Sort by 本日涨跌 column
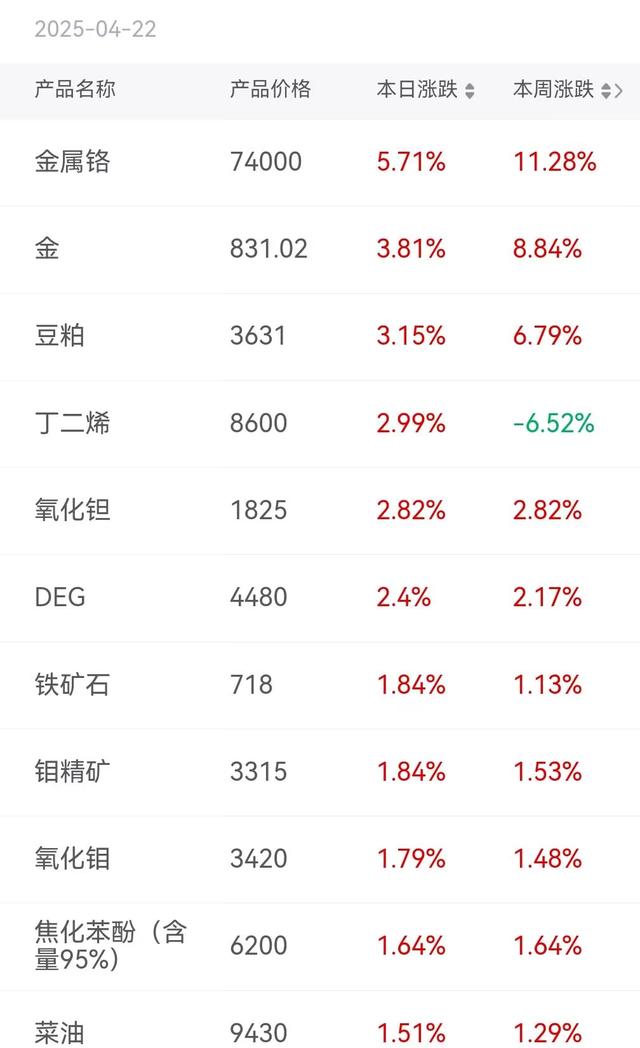Image resolution: width=640 pixels, height=1048 pixels. 426,90
